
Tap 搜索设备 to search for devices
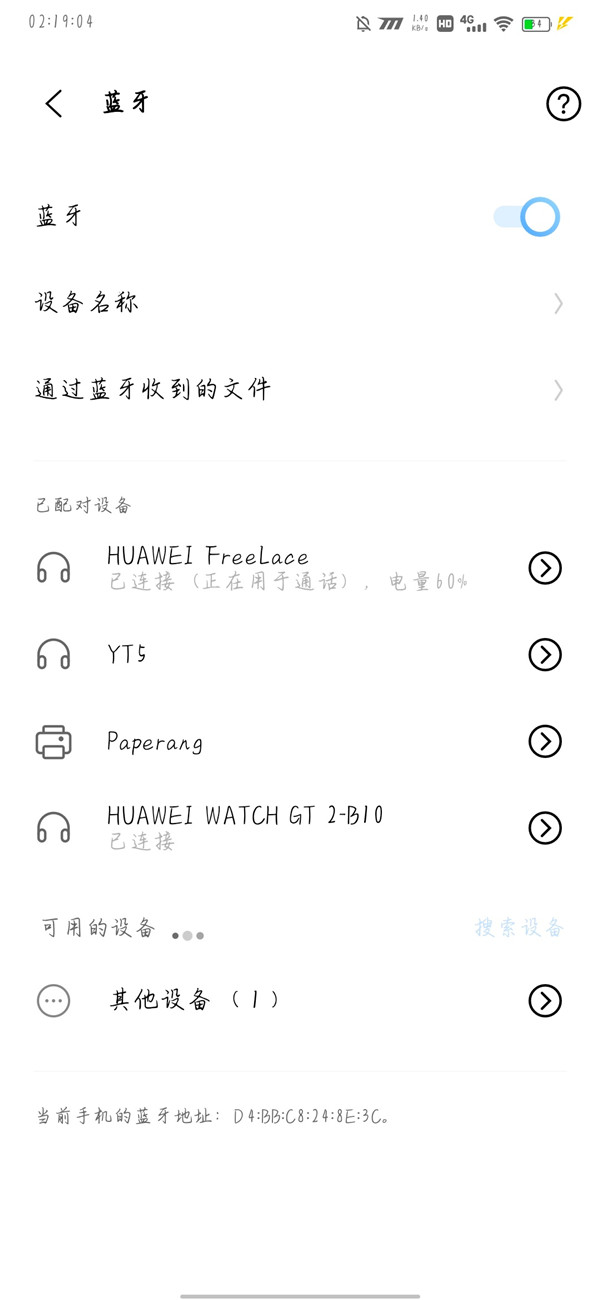[x=519, y=928]
